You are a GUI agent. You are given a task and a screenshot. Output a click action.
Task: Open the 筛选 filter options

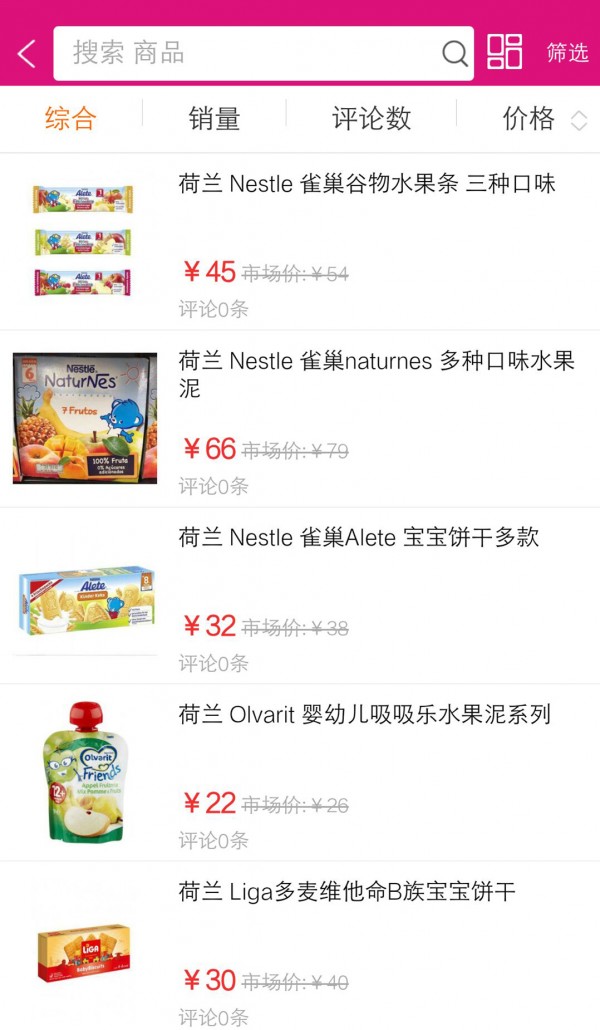click(567, 53)
